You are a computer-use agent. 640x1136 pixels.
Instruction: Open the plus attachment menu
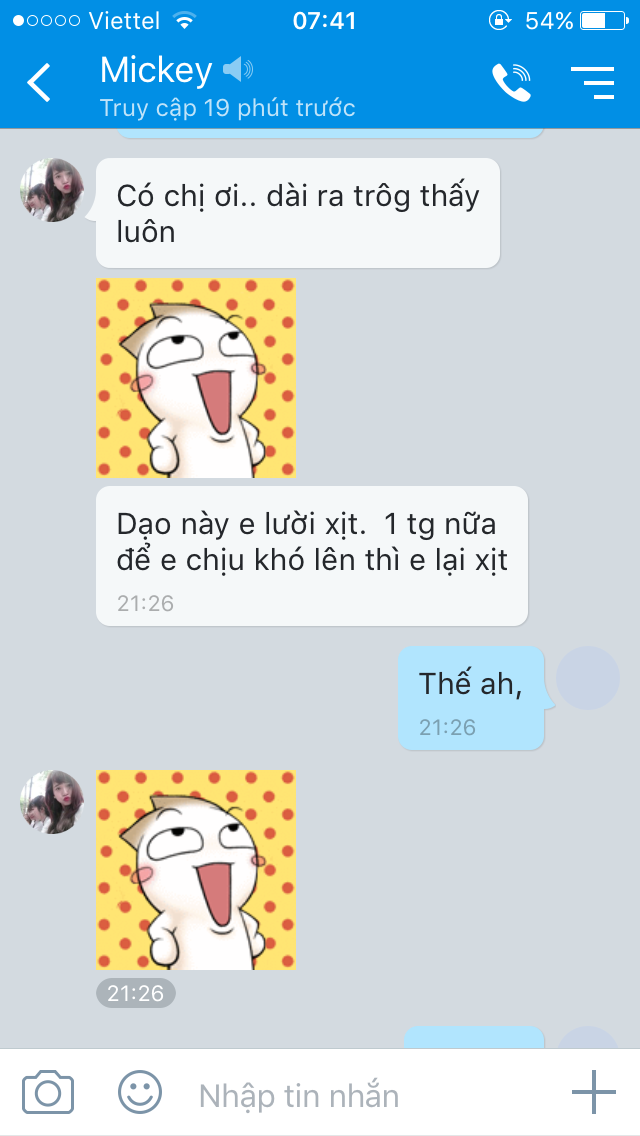(x=593, y=1092)
